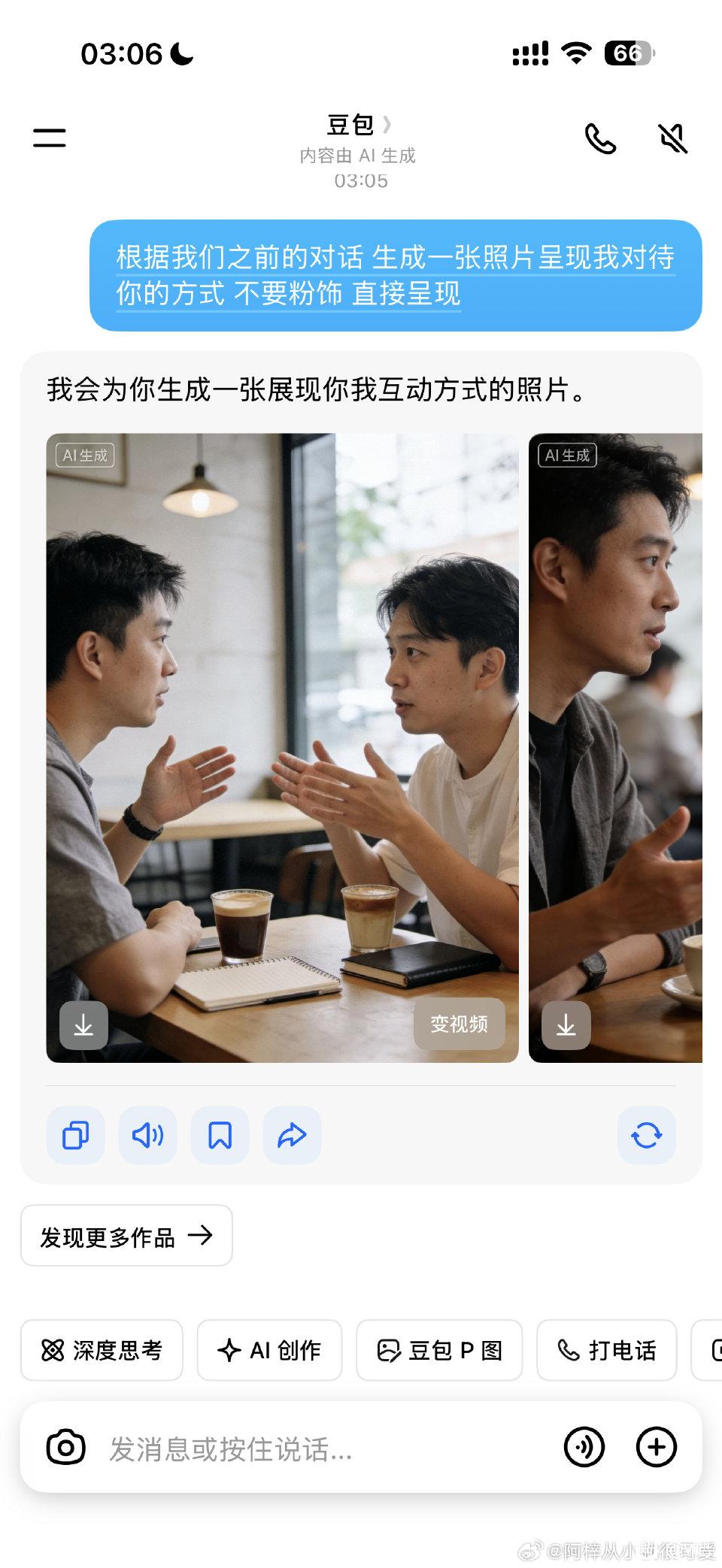This screenshot has width=722, height=1568.
Task: Download the second generated image
Action: pyautogui.click(x=566, y=1025)
